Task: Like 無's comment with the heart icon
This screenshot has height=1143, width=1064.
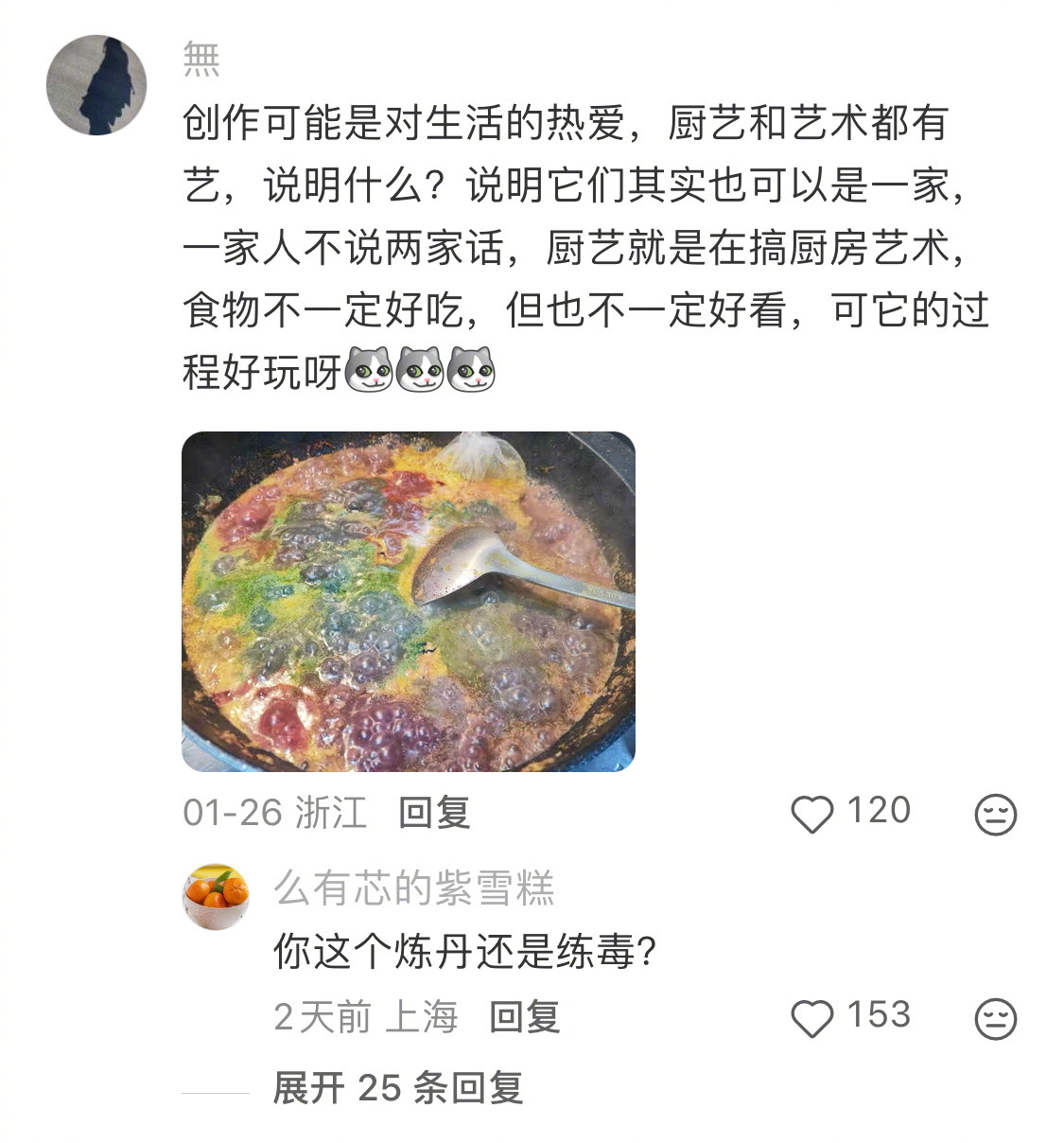Action: (x=811, y=810)
